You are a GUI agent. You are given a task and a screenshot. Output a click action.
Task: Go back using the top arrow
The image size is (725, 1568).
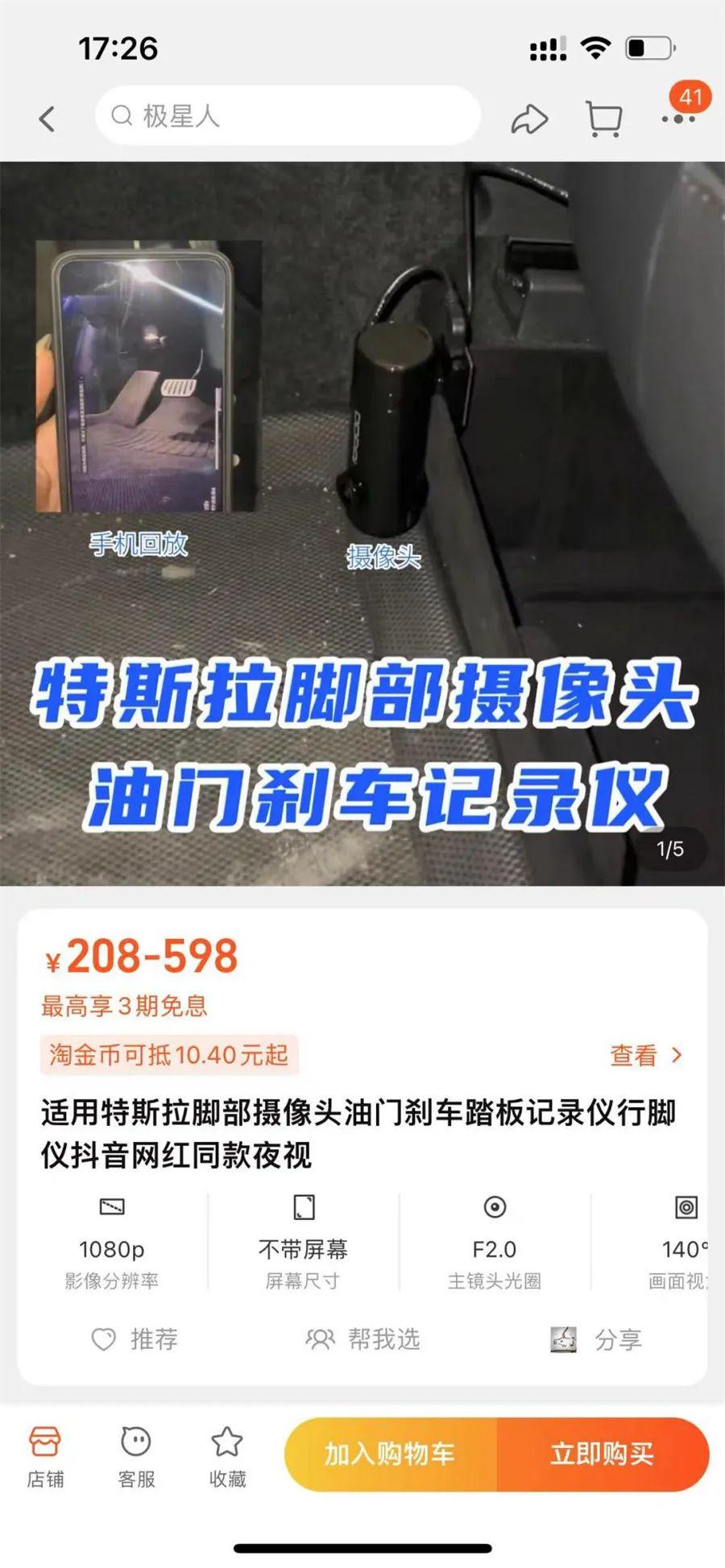(x=48, y=119)
